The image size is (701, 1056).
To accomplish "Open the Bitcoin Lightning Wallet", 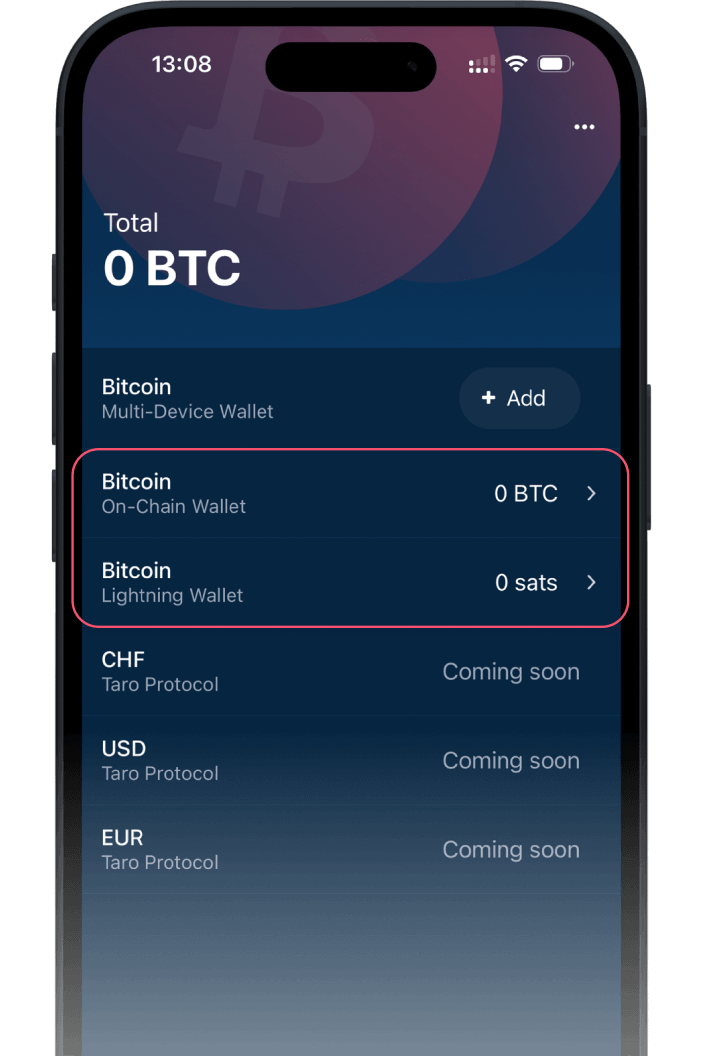I will (x=350, y=583).
